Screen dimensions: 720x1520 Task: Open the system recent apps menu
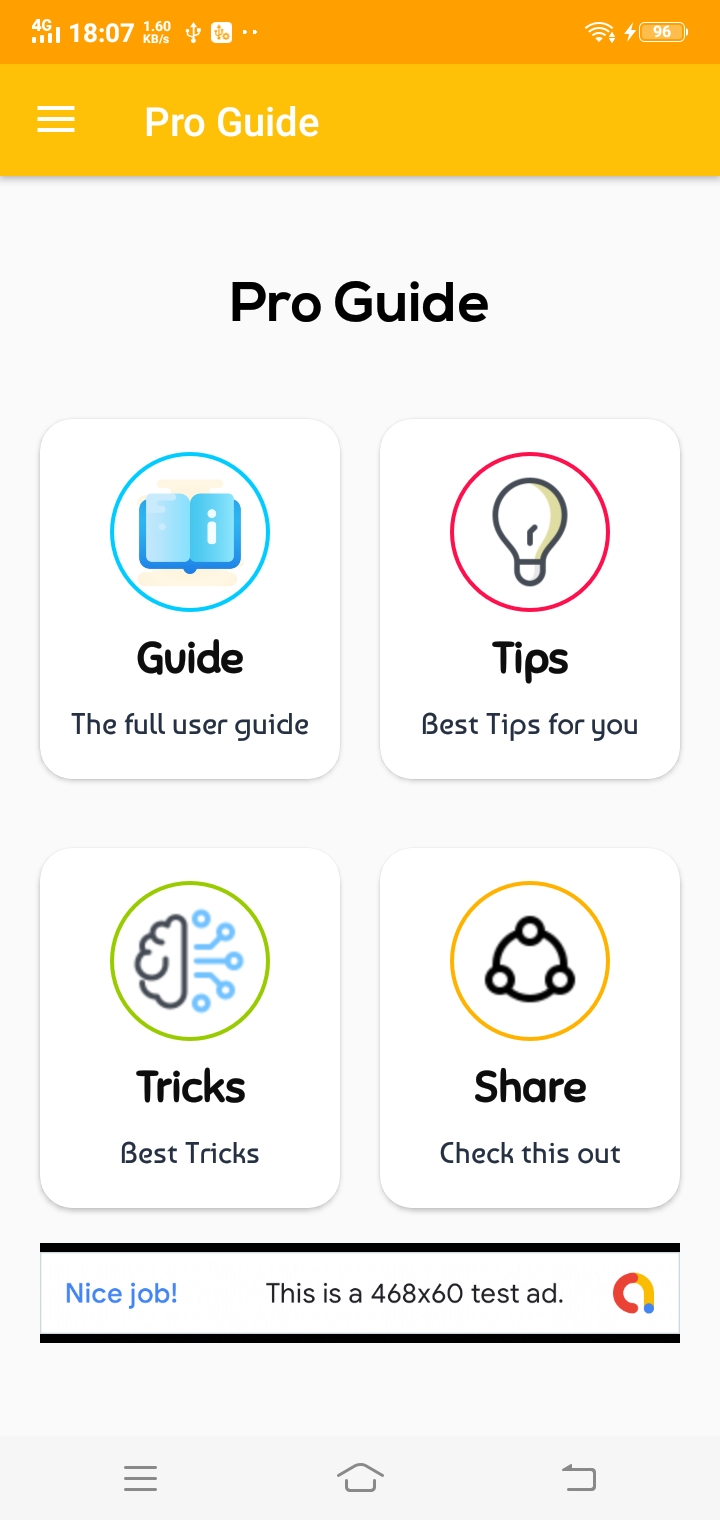point(140,1478)
